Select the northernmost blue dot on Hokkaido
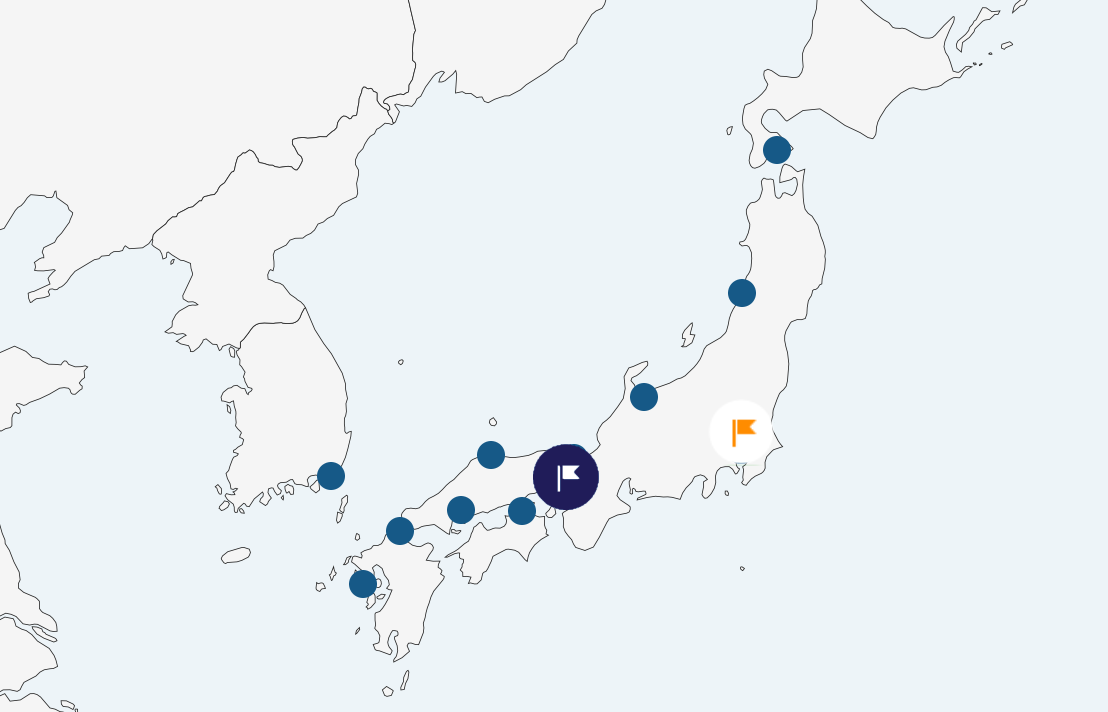The width and height of the screenshot is (1108, 712). (777, 150)
